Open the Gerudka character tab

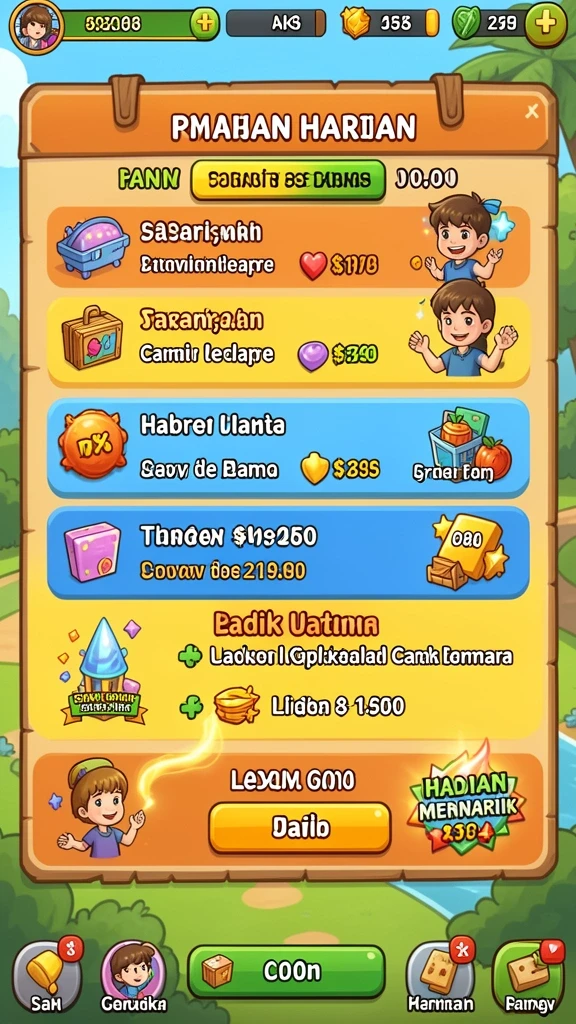[x=133, y=976]
